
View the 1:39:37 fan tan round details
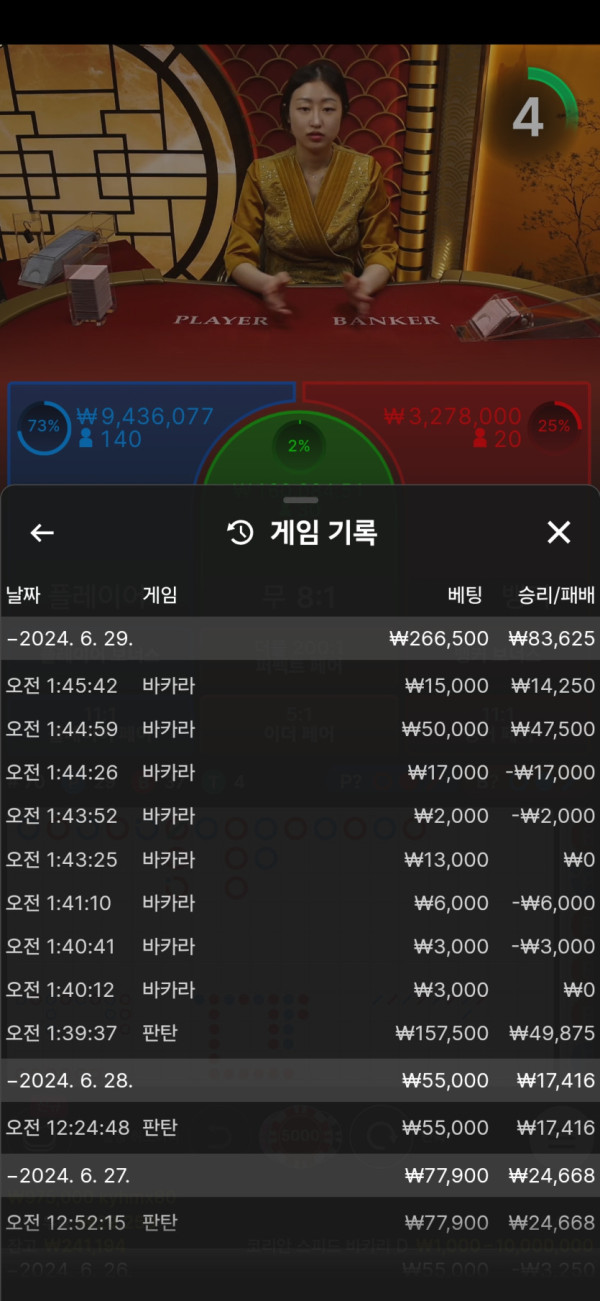pyautogui.click(x=300, y=1033)
